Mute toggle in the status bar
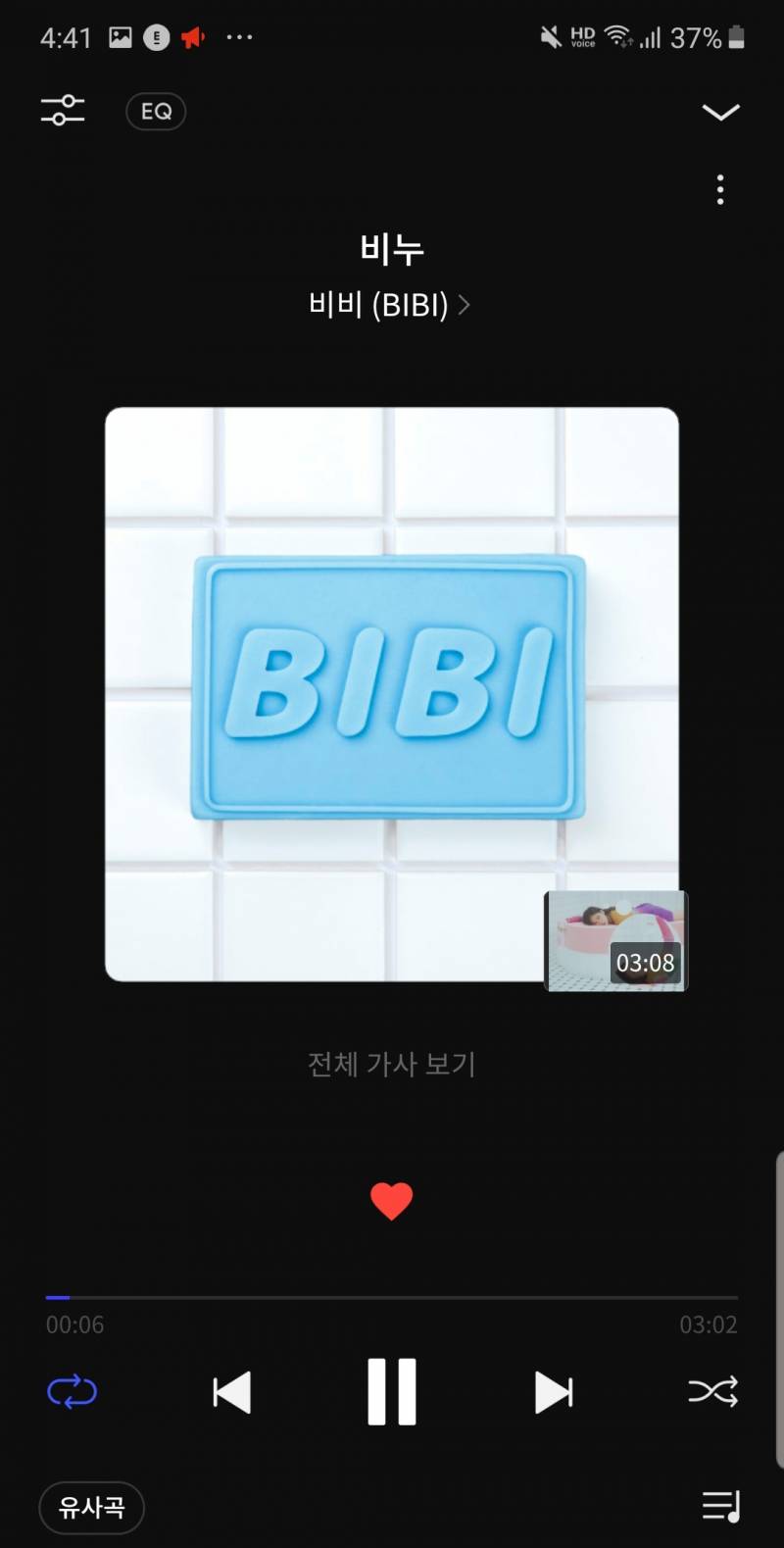 [549, 36]
